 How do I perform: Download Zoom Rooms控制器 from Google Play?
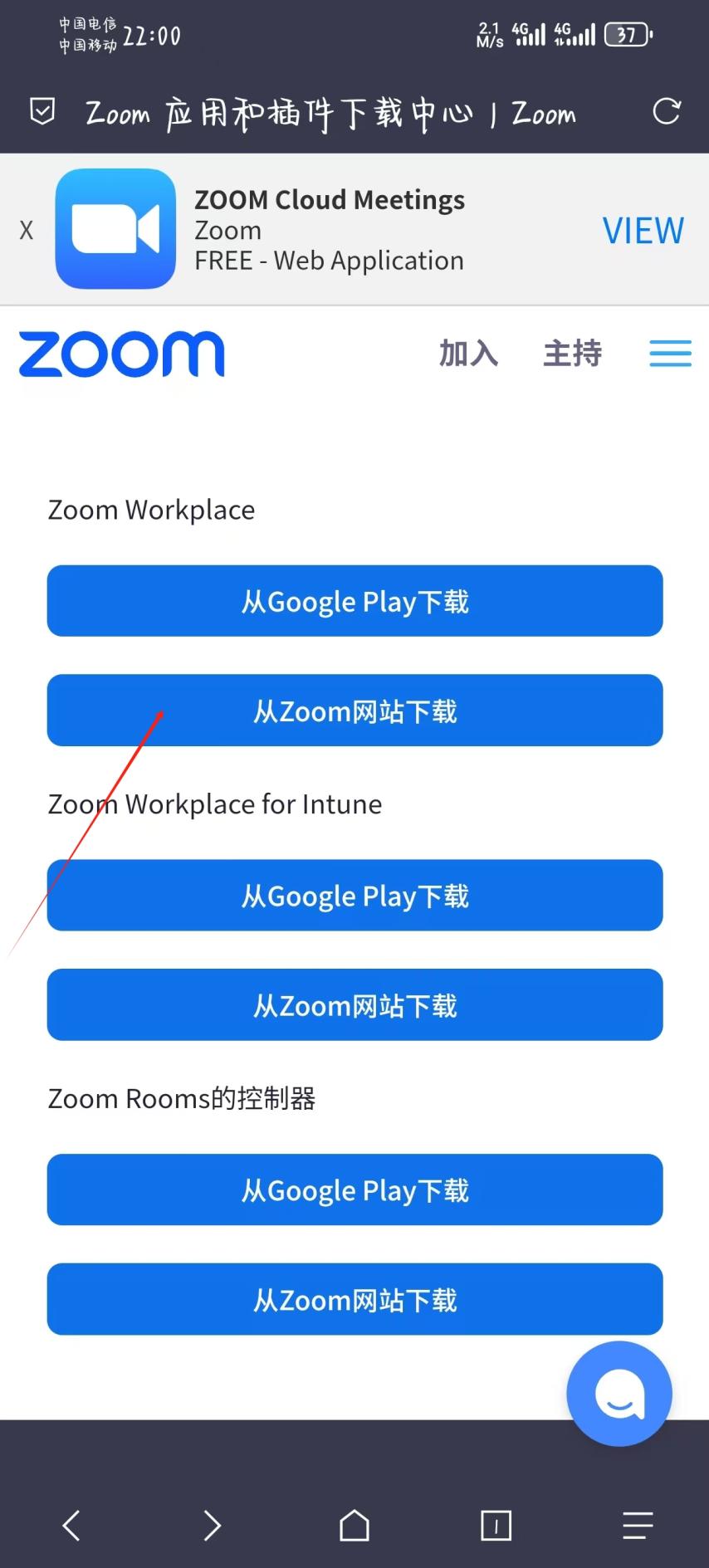point(354,1190)
